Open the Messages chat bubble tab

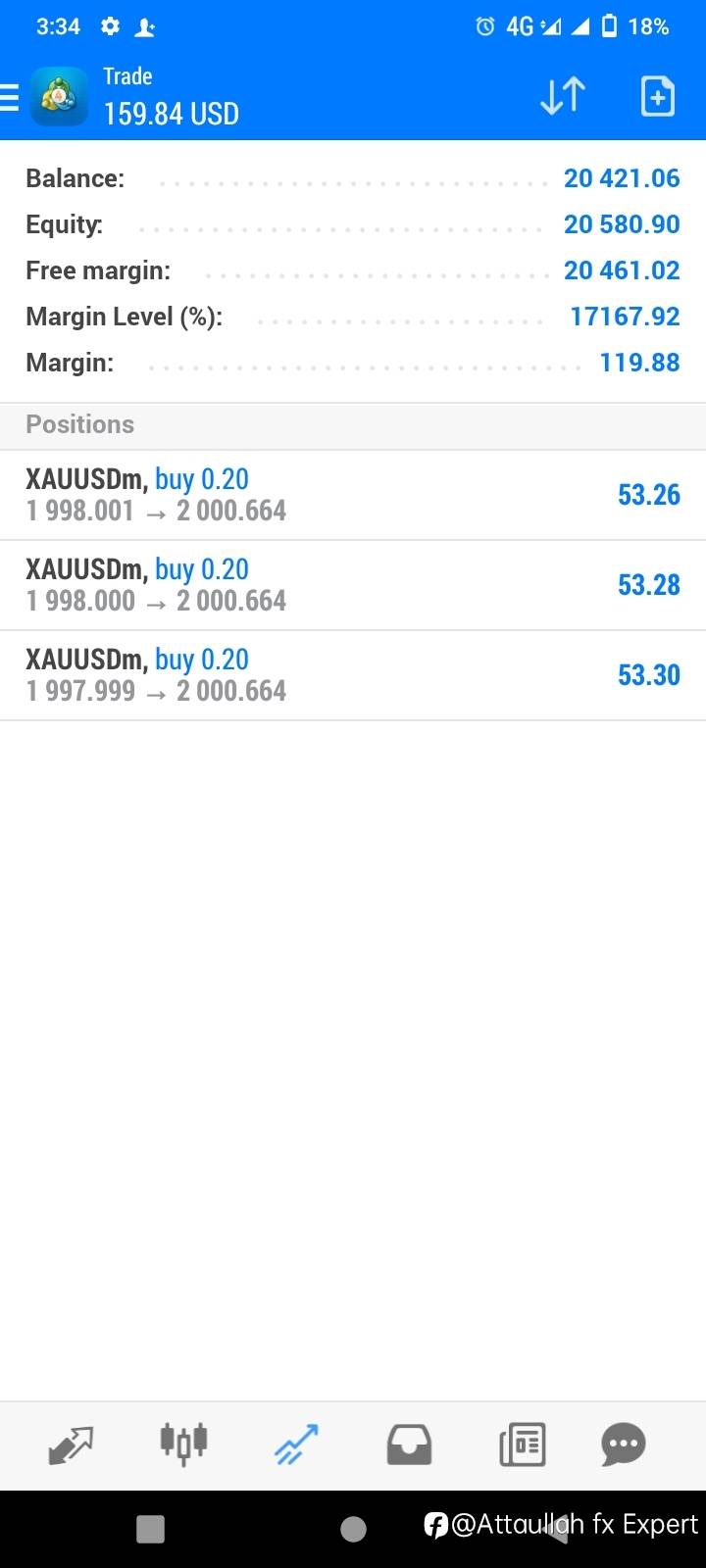[x=624, y=1444]
